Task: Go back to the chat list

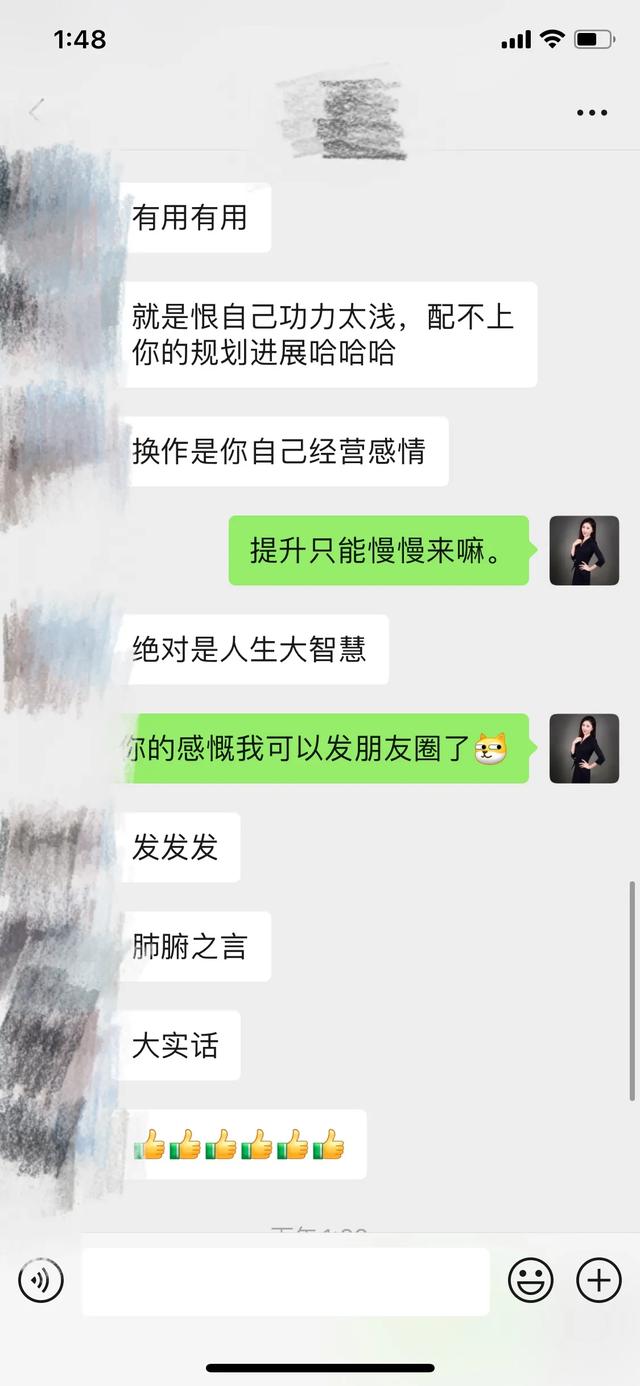Action: click(x=37, y=111)
